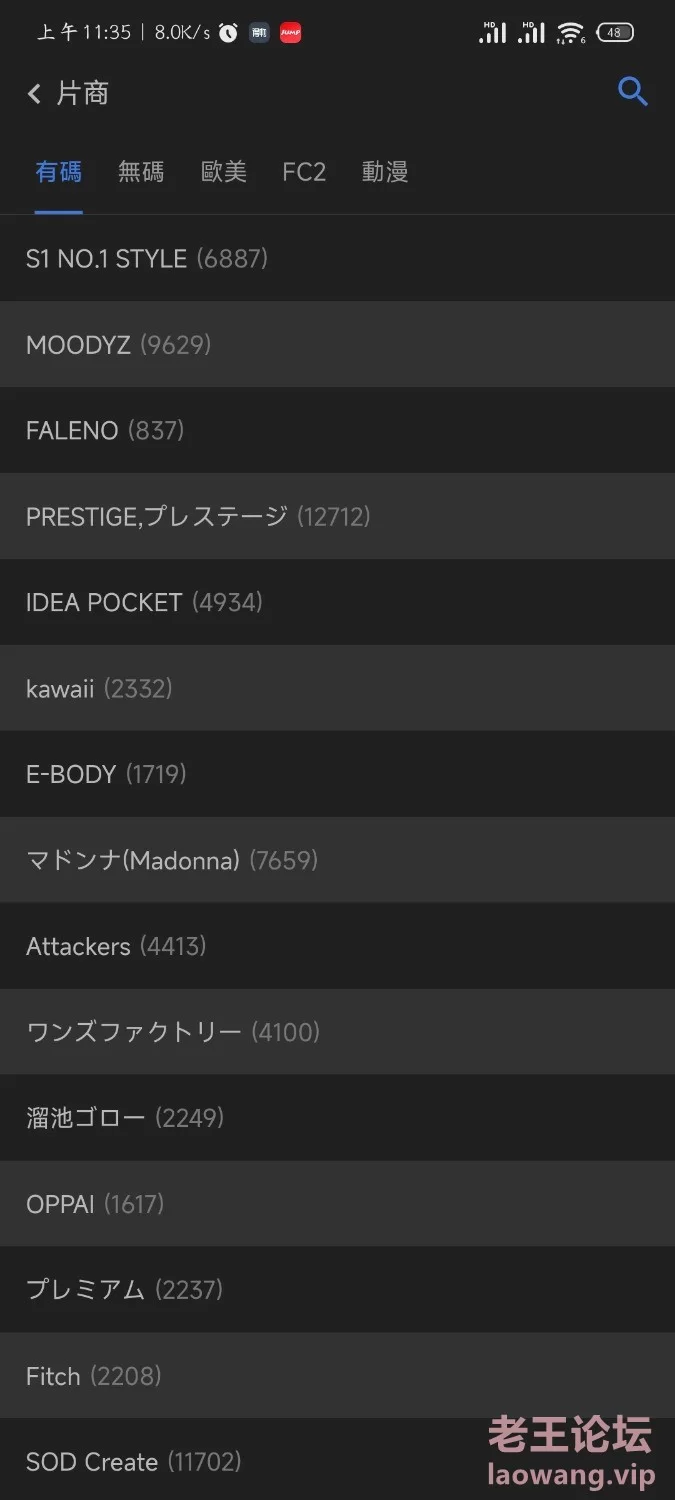Go back using the arrow beside 片商
Viewport: 675px width, 1500px height.
(x=34, y=93)
